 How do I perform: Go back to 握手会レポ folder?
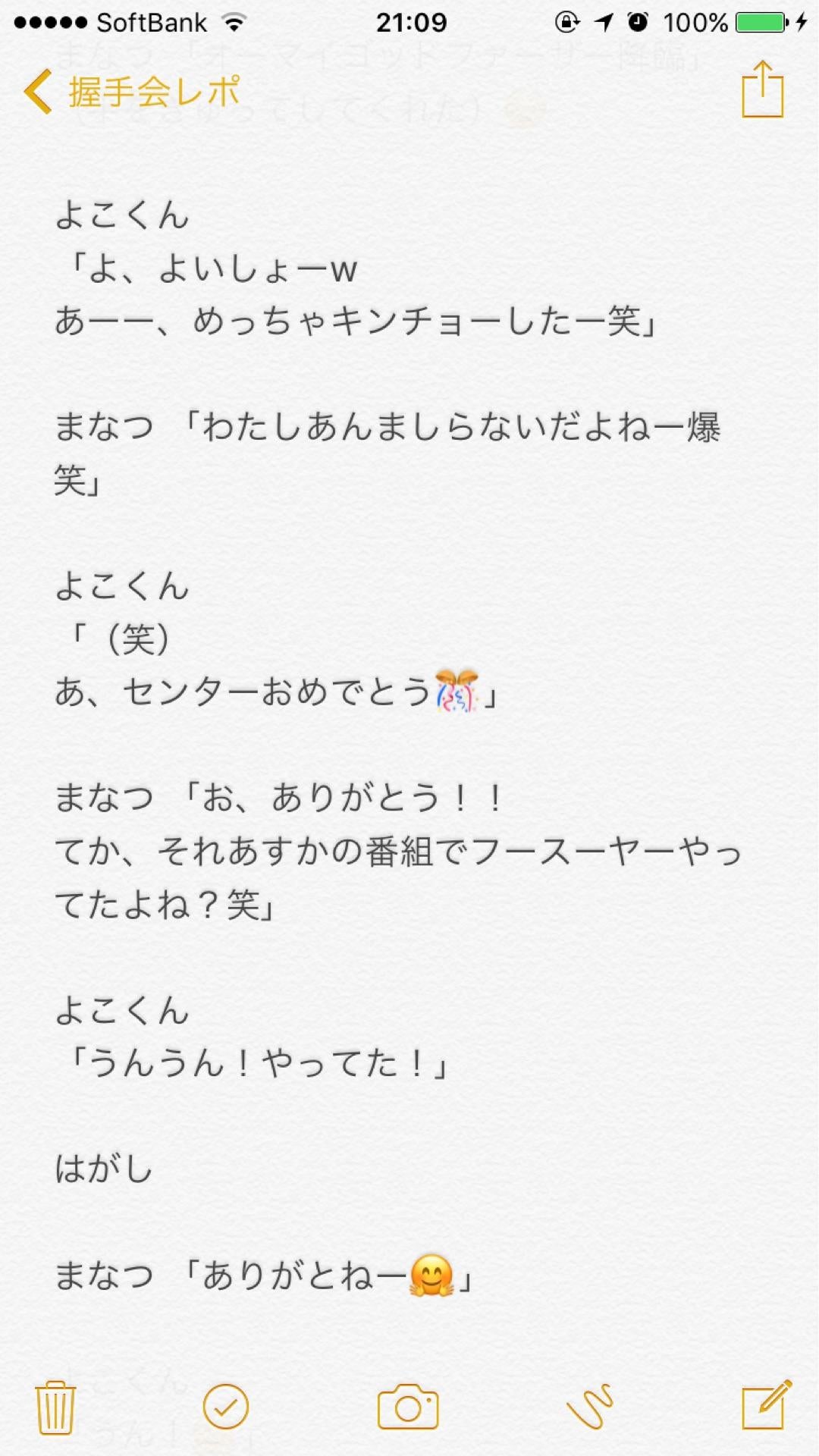tap(133, 92)
